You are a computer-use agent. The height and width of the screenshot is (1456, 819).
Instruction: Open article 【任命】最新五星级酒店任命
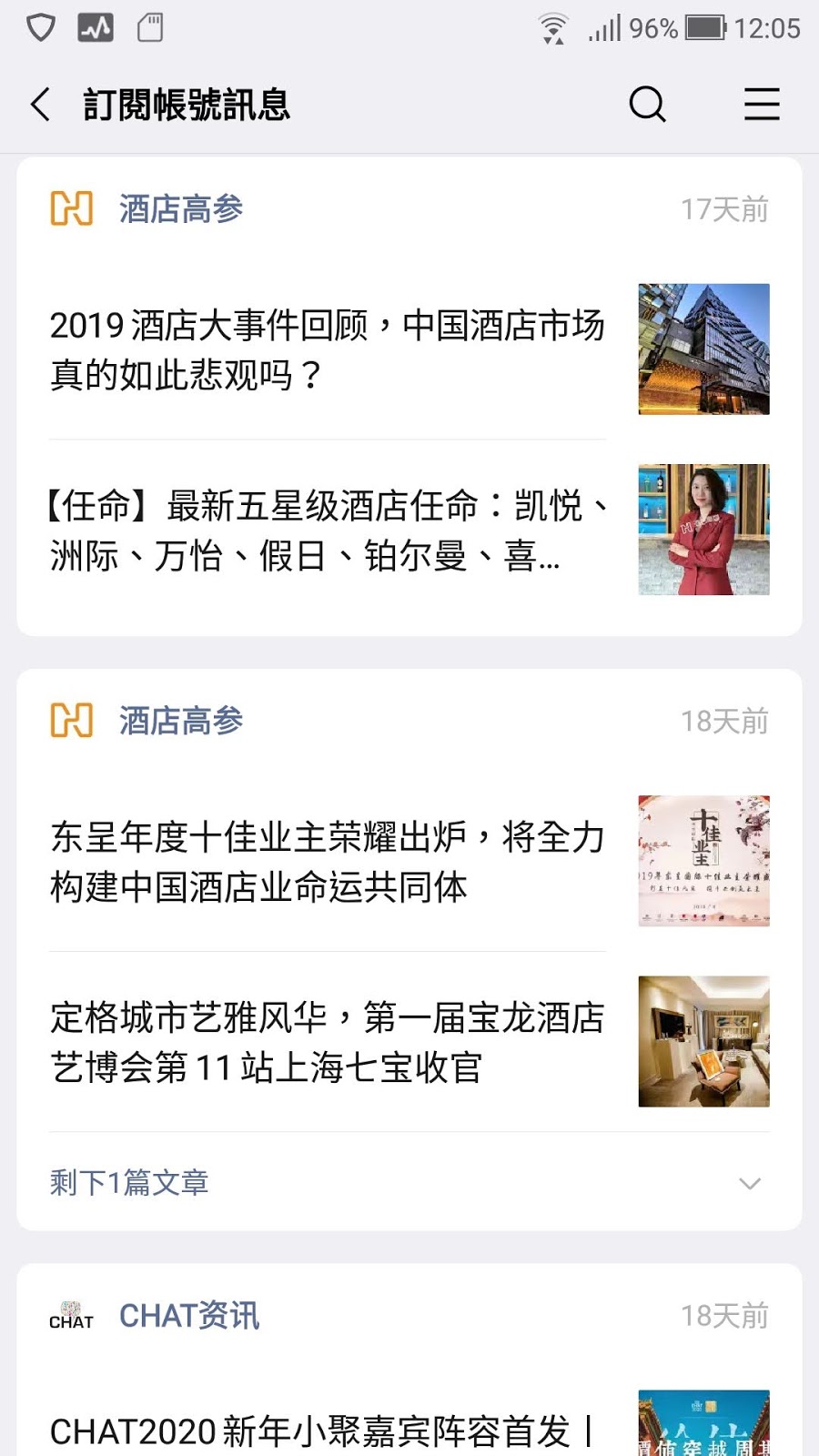(x=328, y=530)
